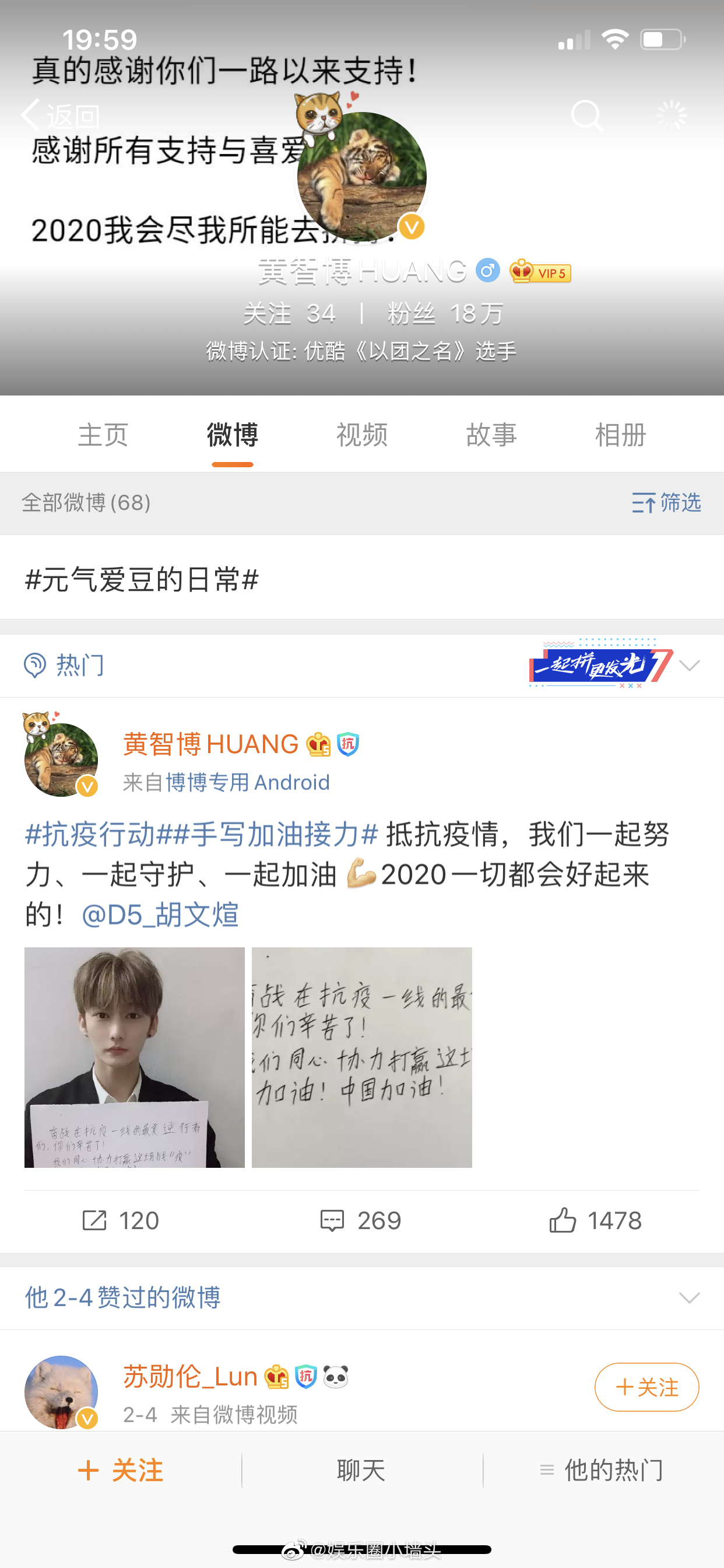724x1568 pixels.
Task: View the photo of him holding the paper
Action: coord(135,1058)
